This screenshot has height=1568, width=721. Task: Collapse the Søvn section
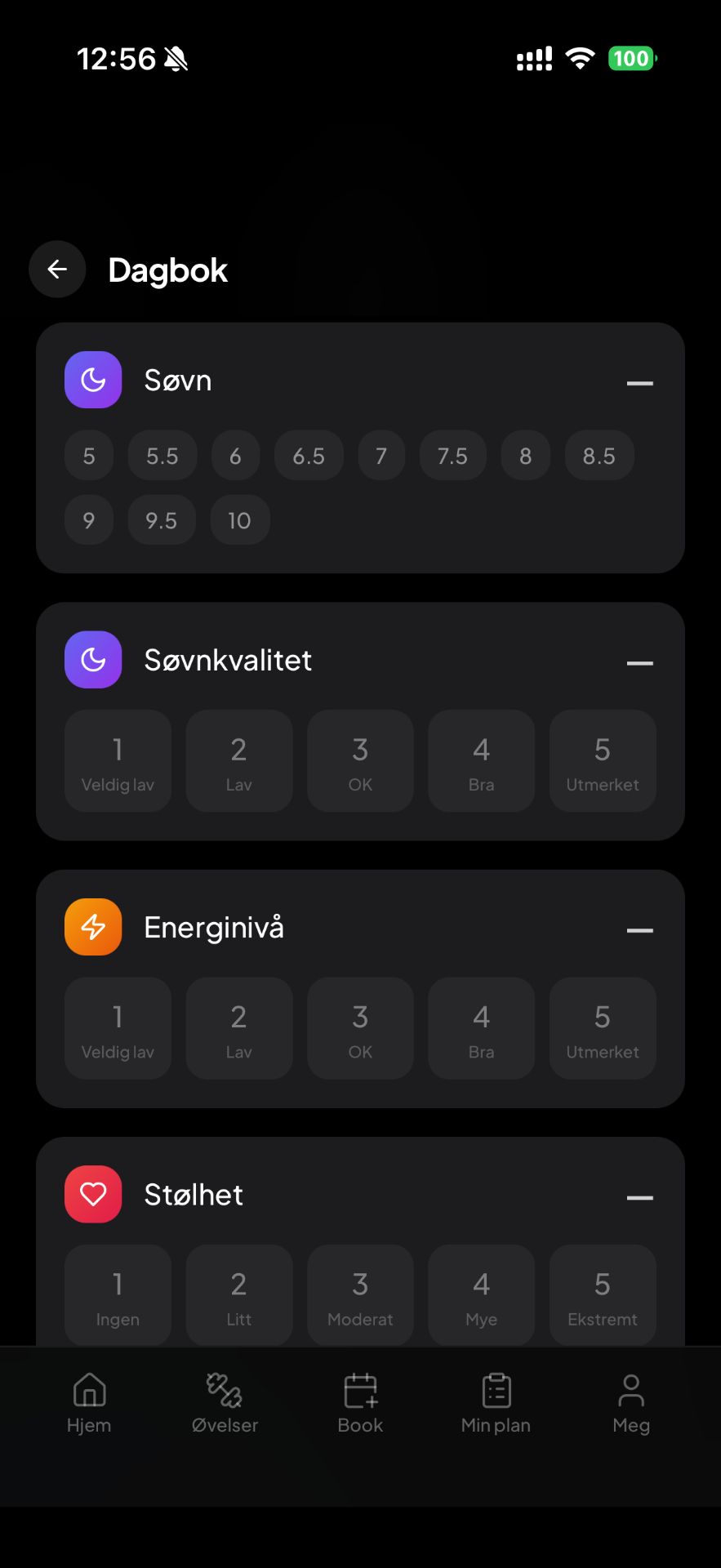[640, 383]
